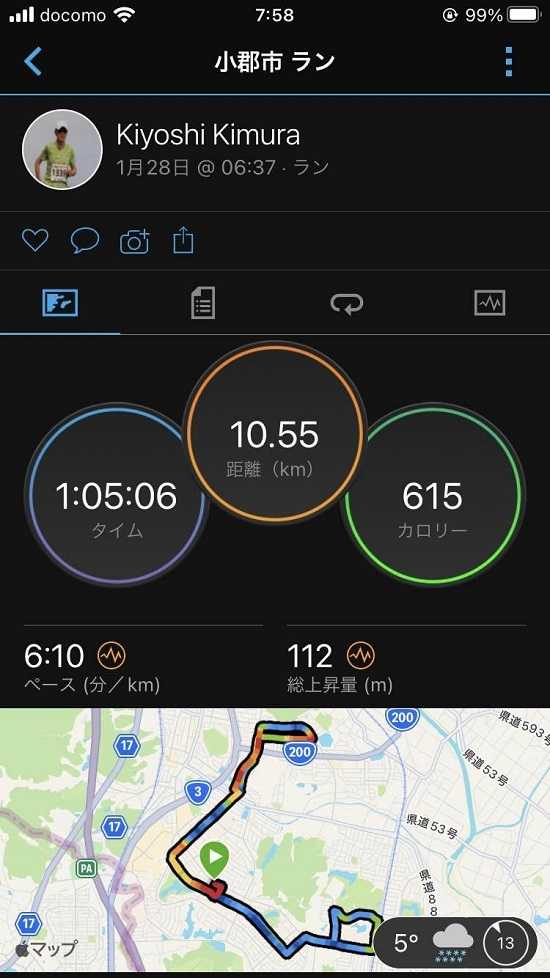550x978 pixels.
Task: Open Kiyoshi Kimura's profile photo
Action: pos(62,150)
